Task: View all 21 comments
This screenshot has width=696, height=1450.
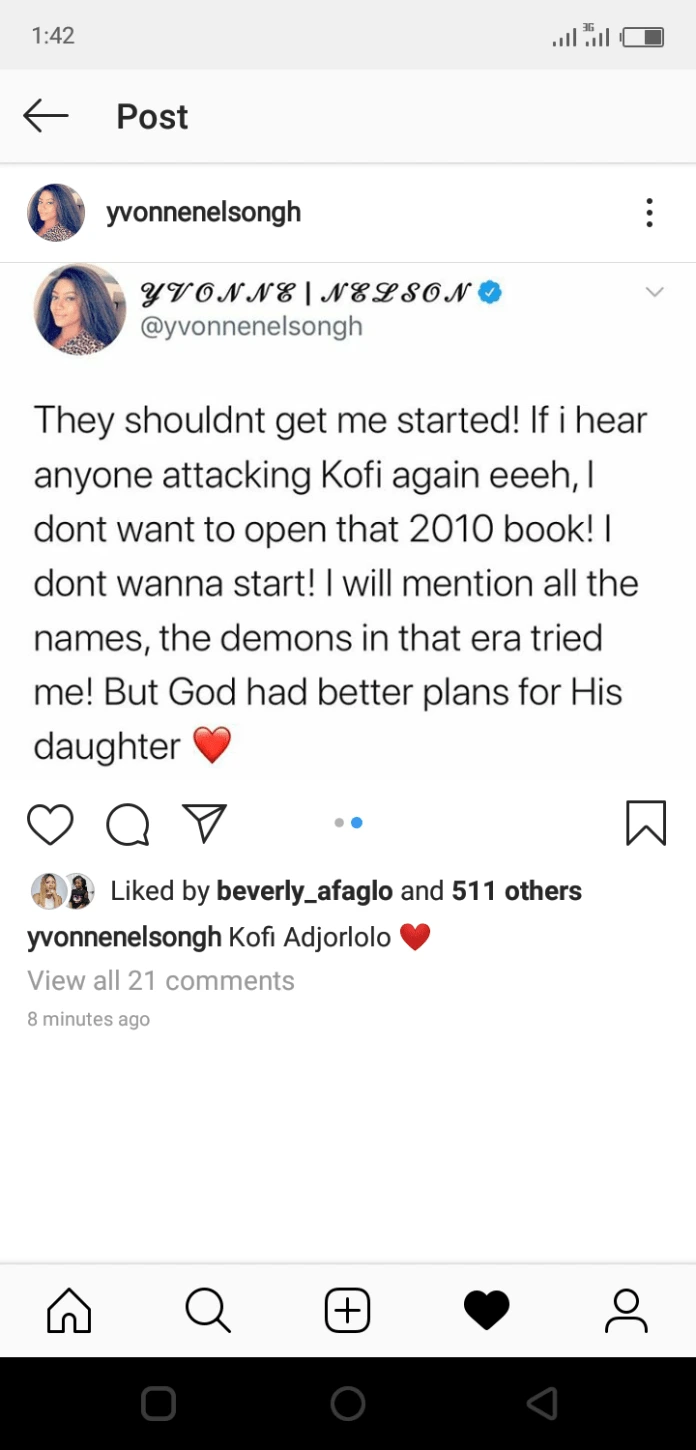Action: [x=161, y=980]
